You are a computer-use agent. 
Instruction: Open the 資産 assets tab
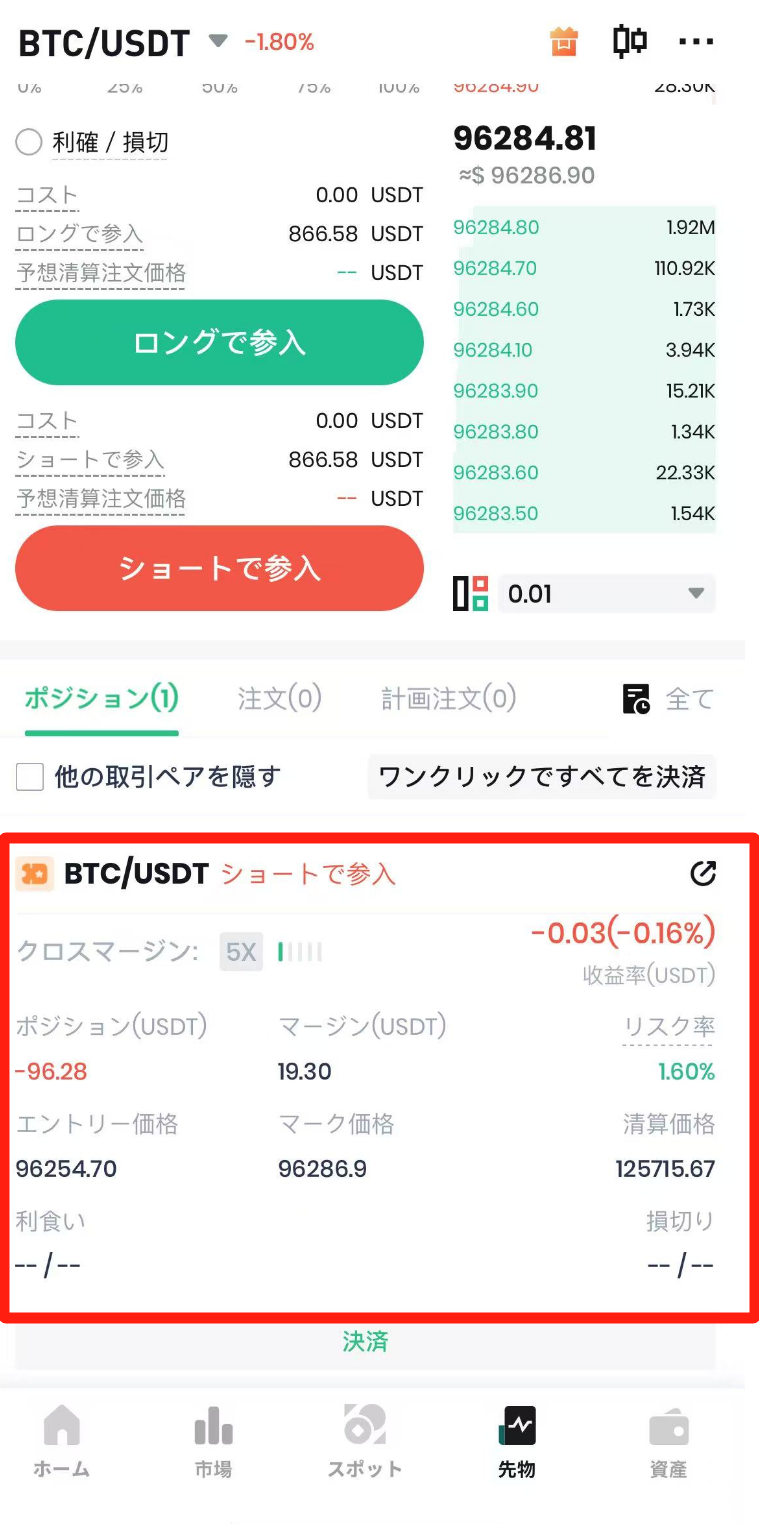668,1442
